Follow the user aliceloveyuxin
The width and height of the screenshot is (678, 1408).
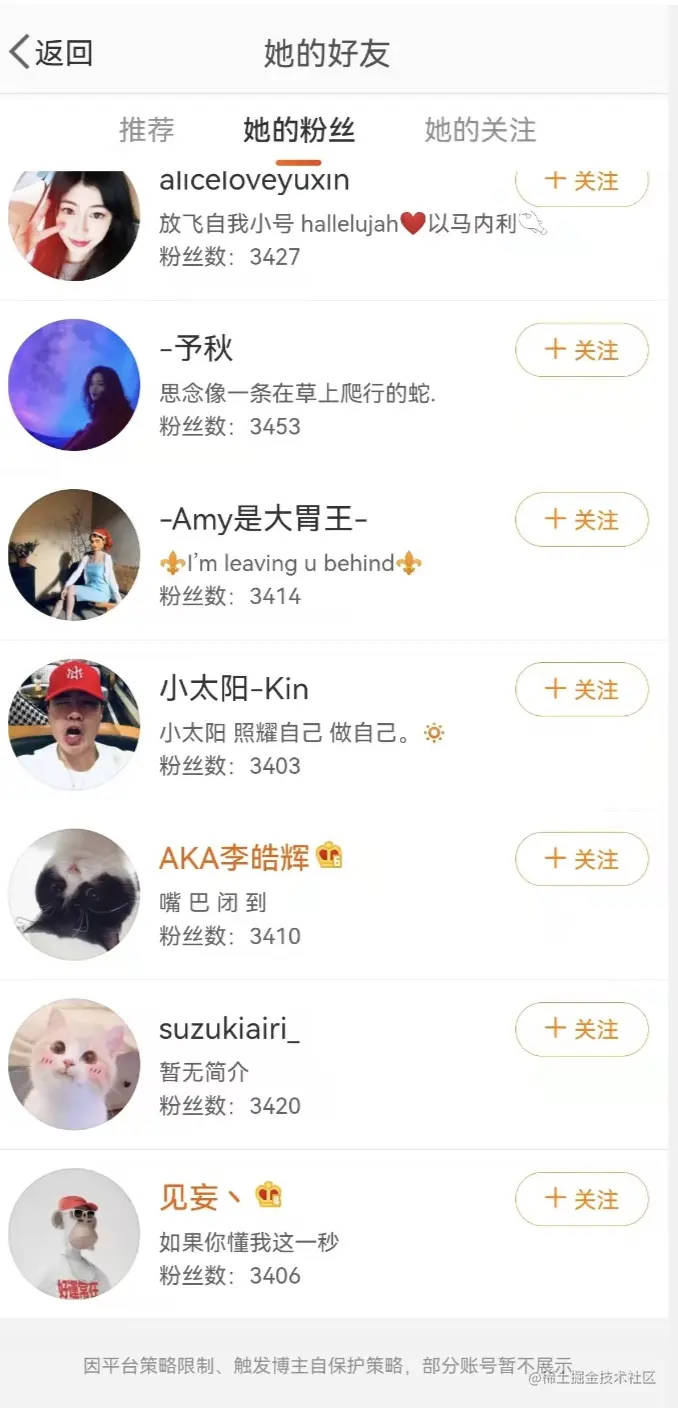point(581,183)
